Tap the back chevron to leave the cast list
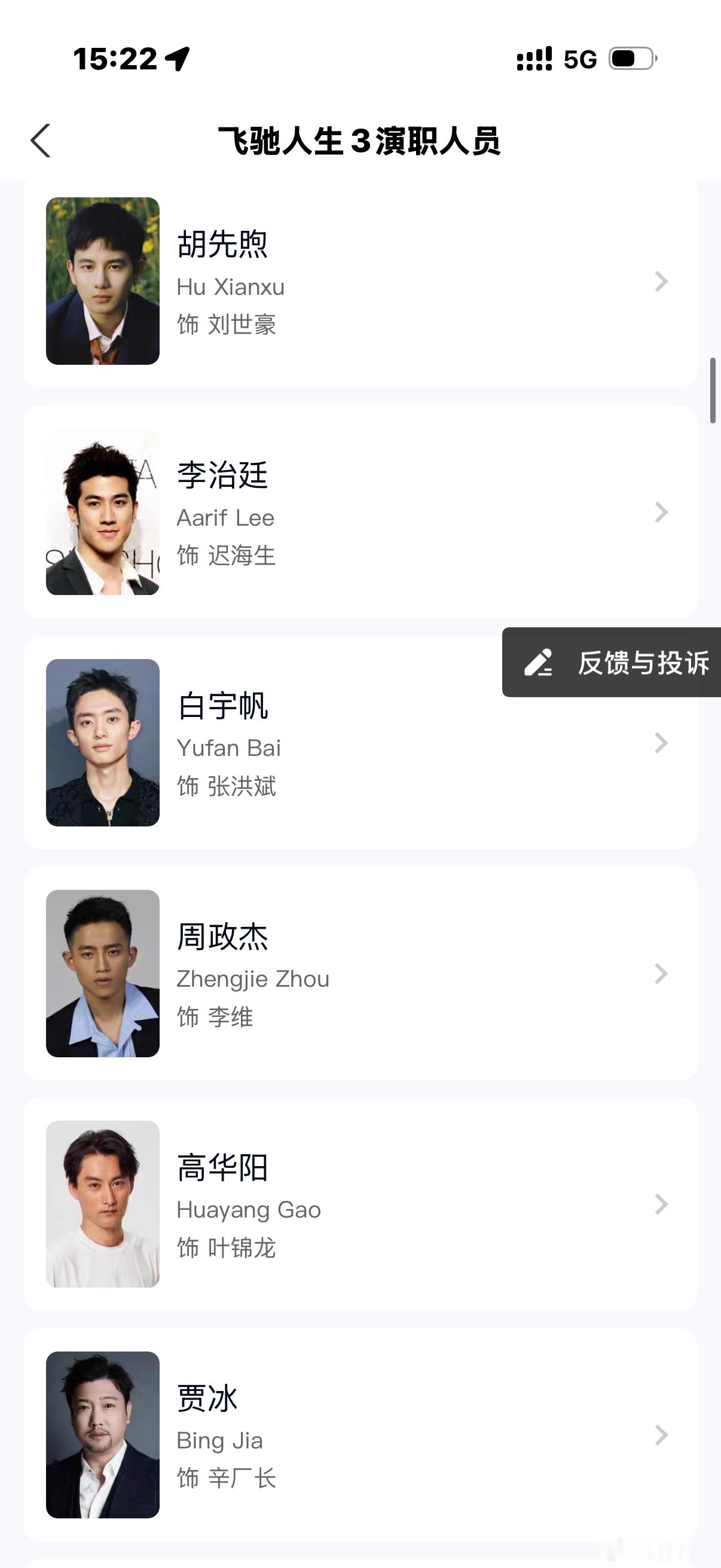The image size is (721, 1568). coord(40,140)
